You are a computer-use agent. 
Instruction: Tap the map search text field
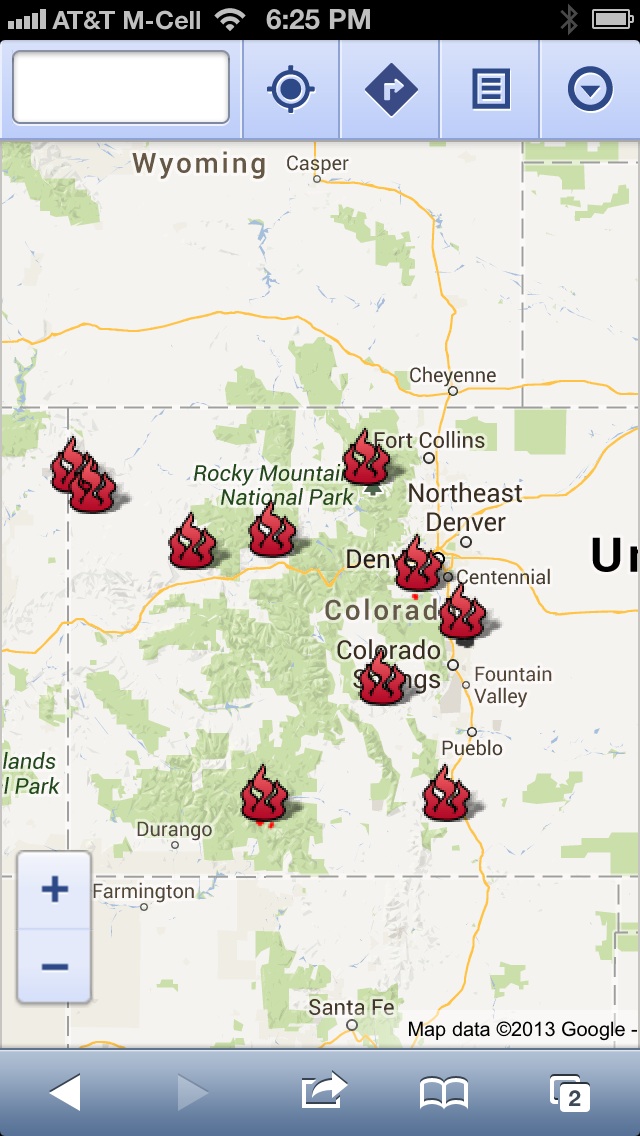coord(121,88)
